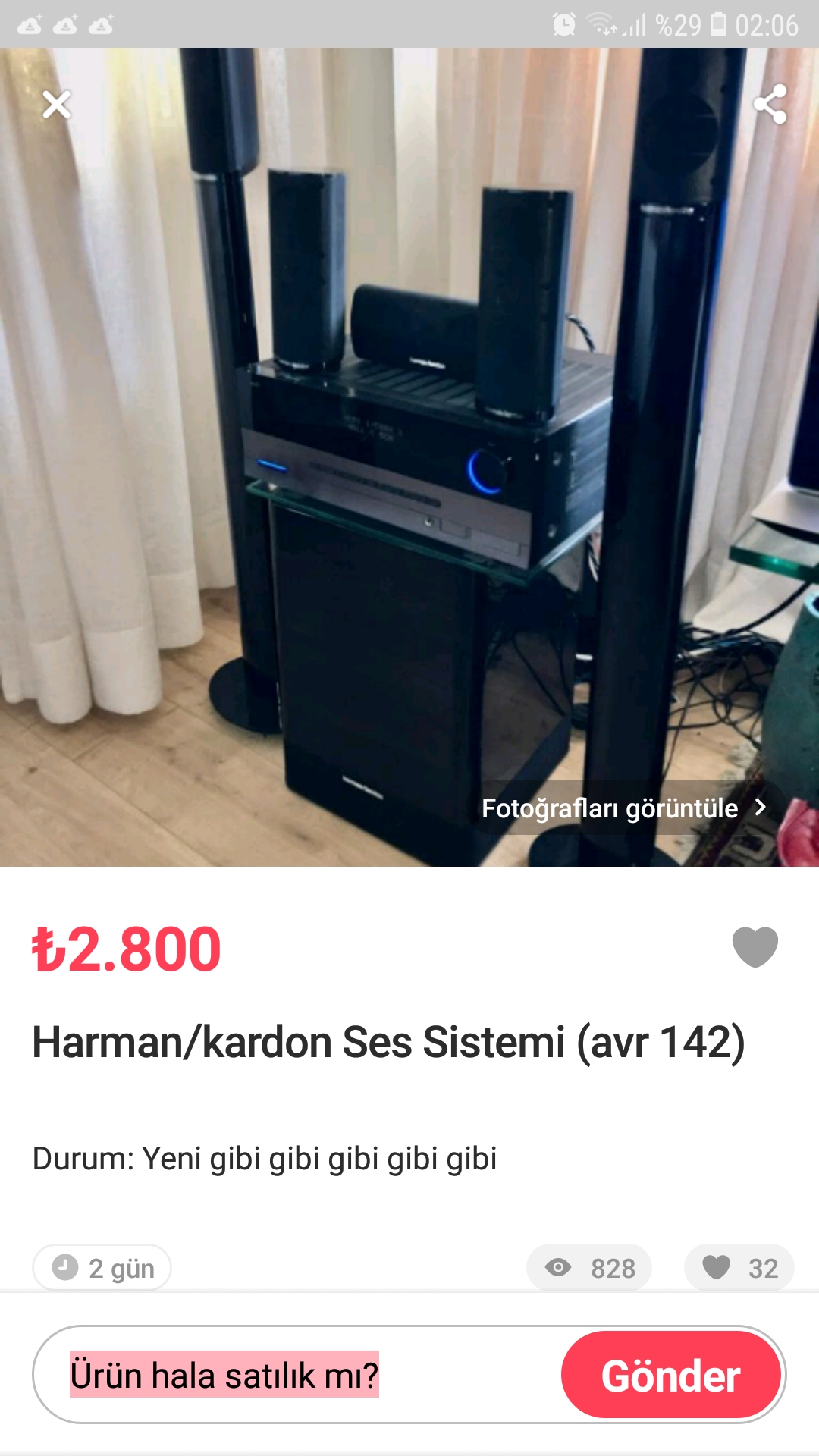Screen dimensions: 819x1456
Task: Close the listing with the X icon
Action: point(57,105)
